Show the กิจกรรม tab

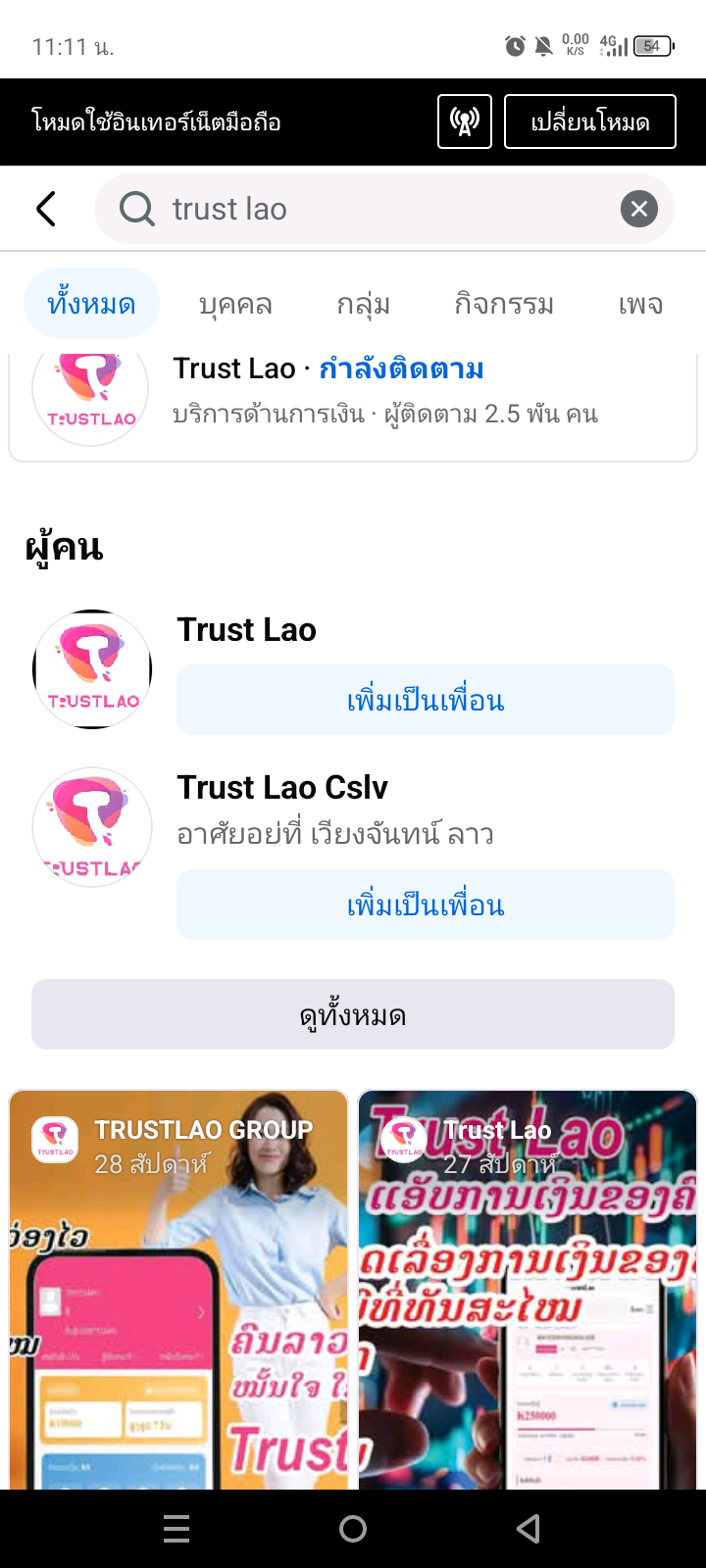[504, 304]
